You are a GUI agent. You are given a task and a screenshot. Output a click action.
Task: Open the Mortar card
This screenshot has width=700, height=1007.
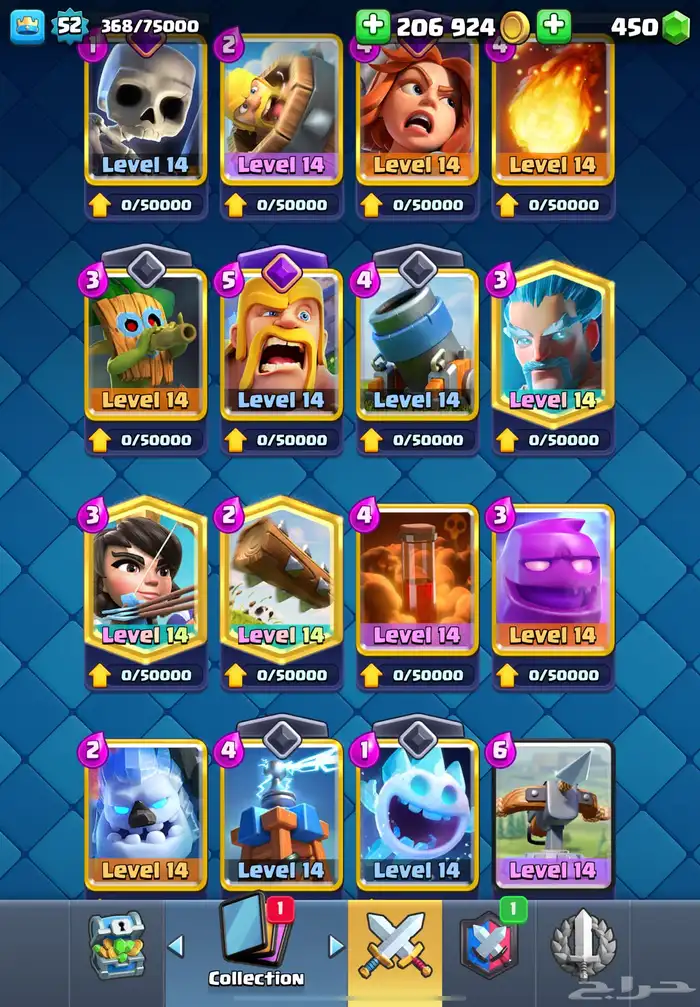tap(417, 346)
